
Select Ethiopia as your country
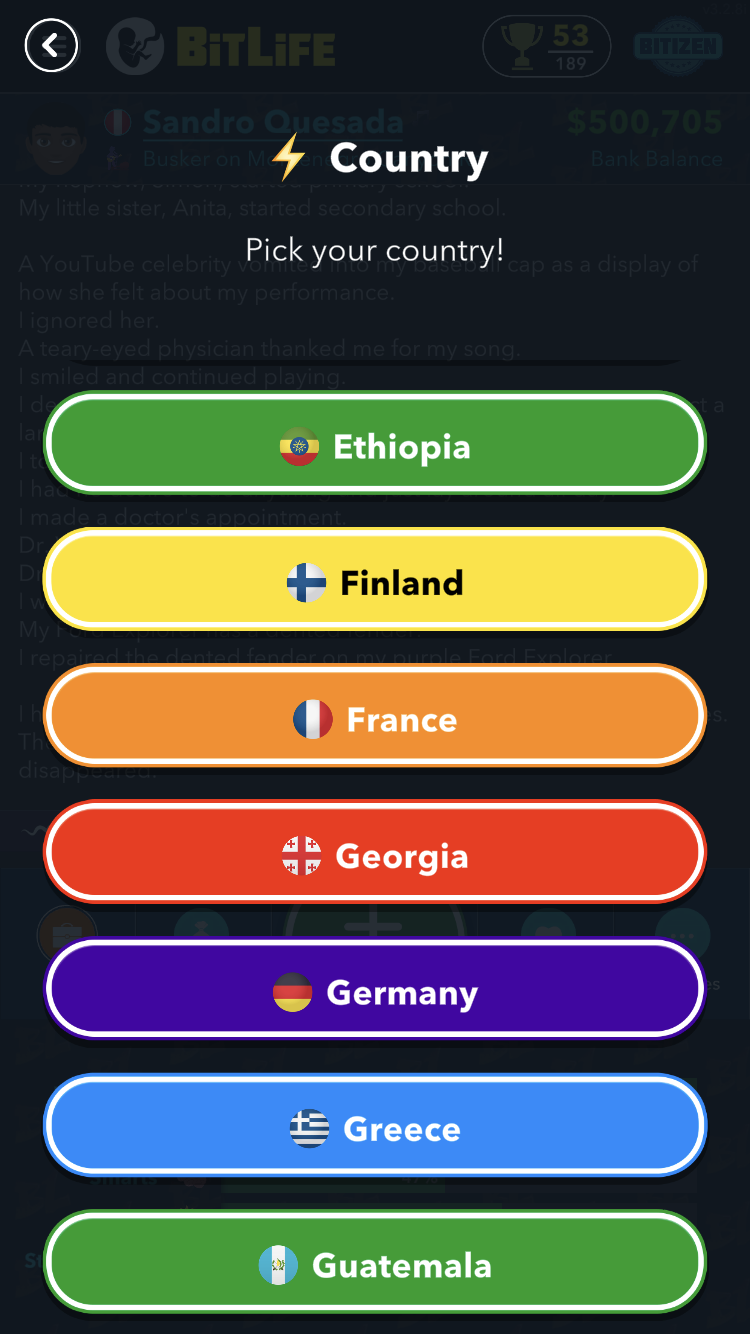(x=375, y=446)
